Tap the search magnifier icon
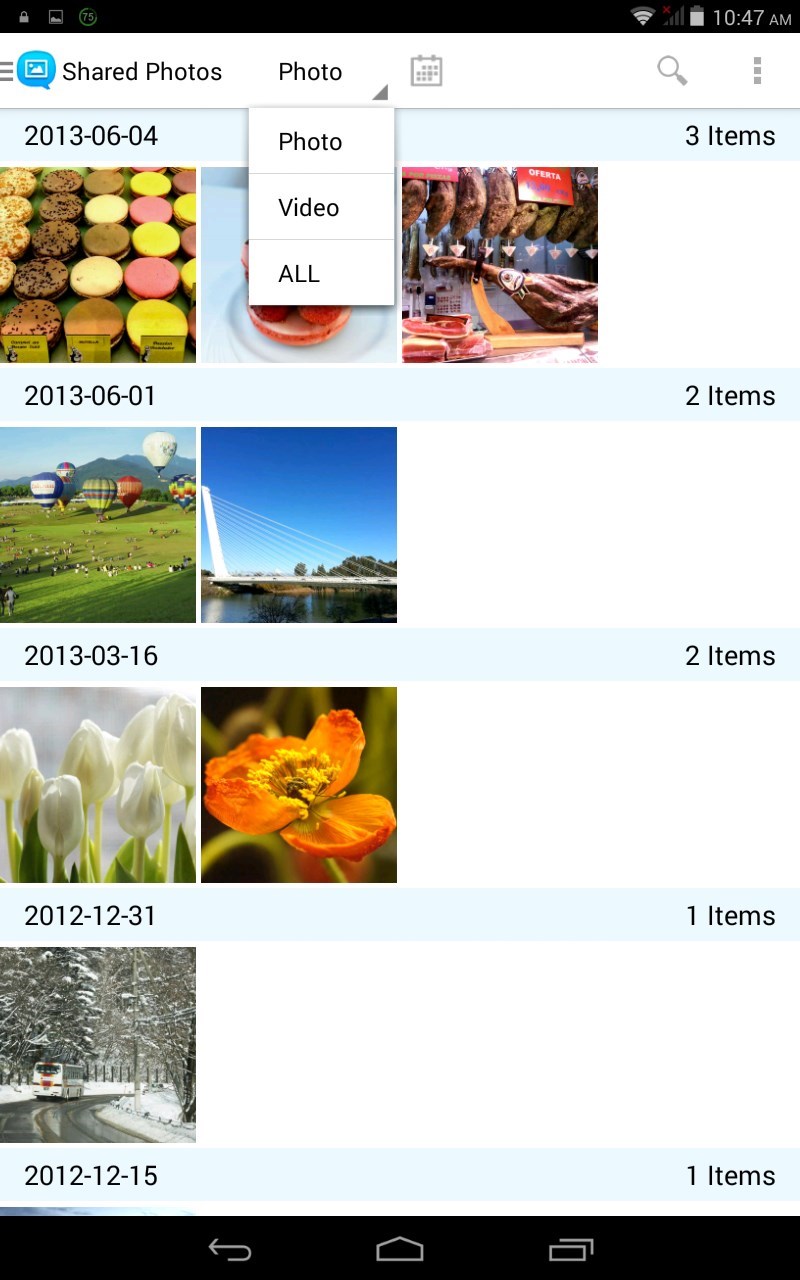Image resolution: width=800 pixels, height=1280 pixels. tap(672, 71)
